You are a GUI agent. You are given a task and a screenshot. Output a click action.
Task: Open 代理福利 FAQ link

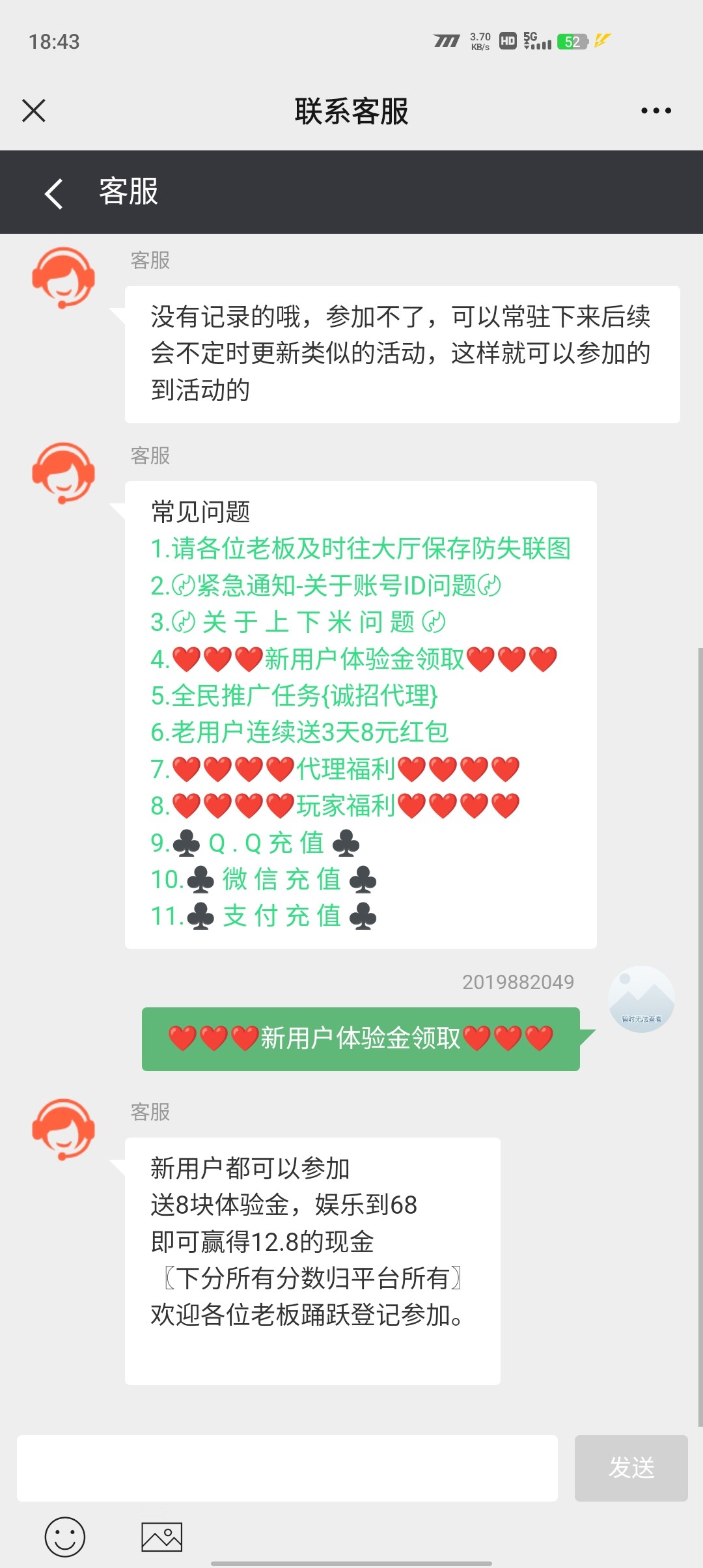335,769
